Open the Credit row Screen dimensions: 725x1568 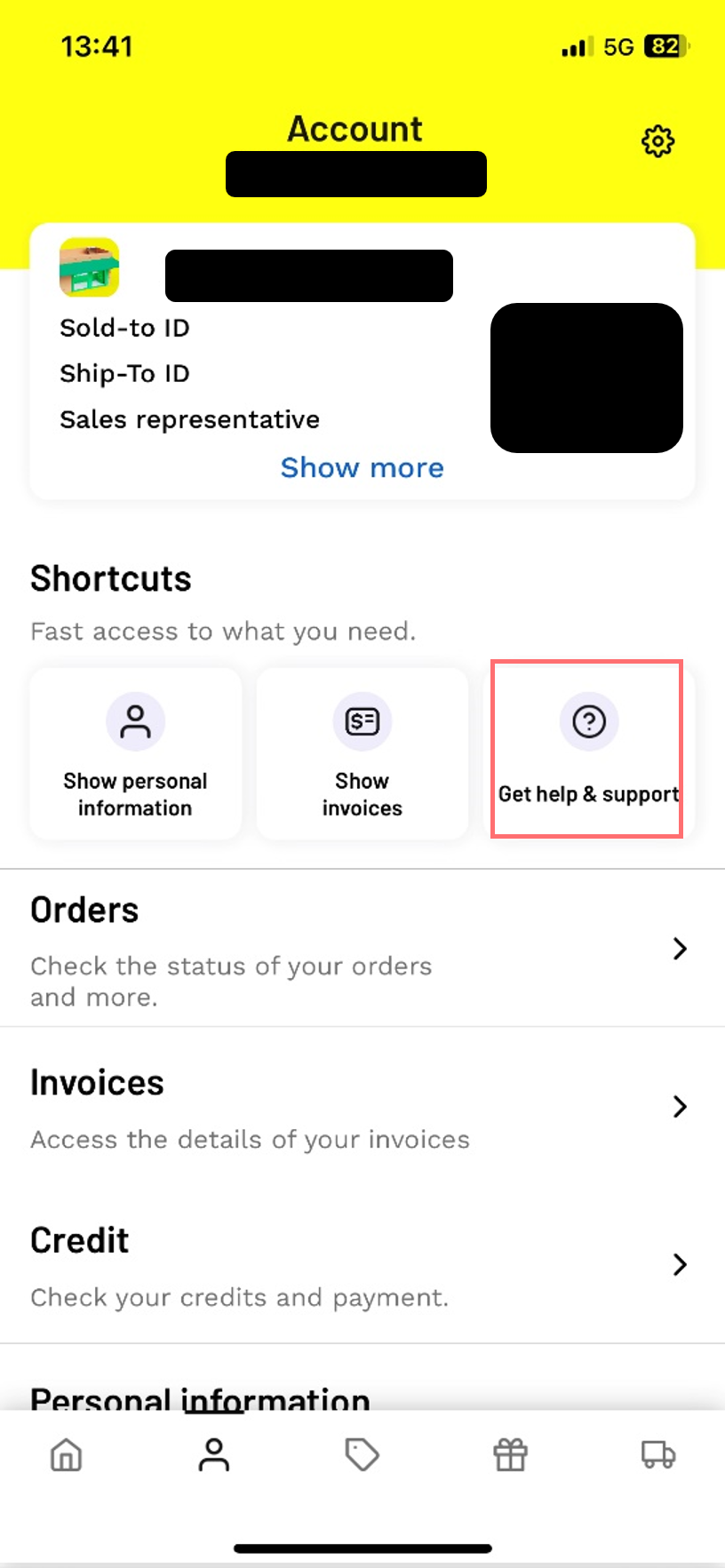click(x=362, y=1264)
